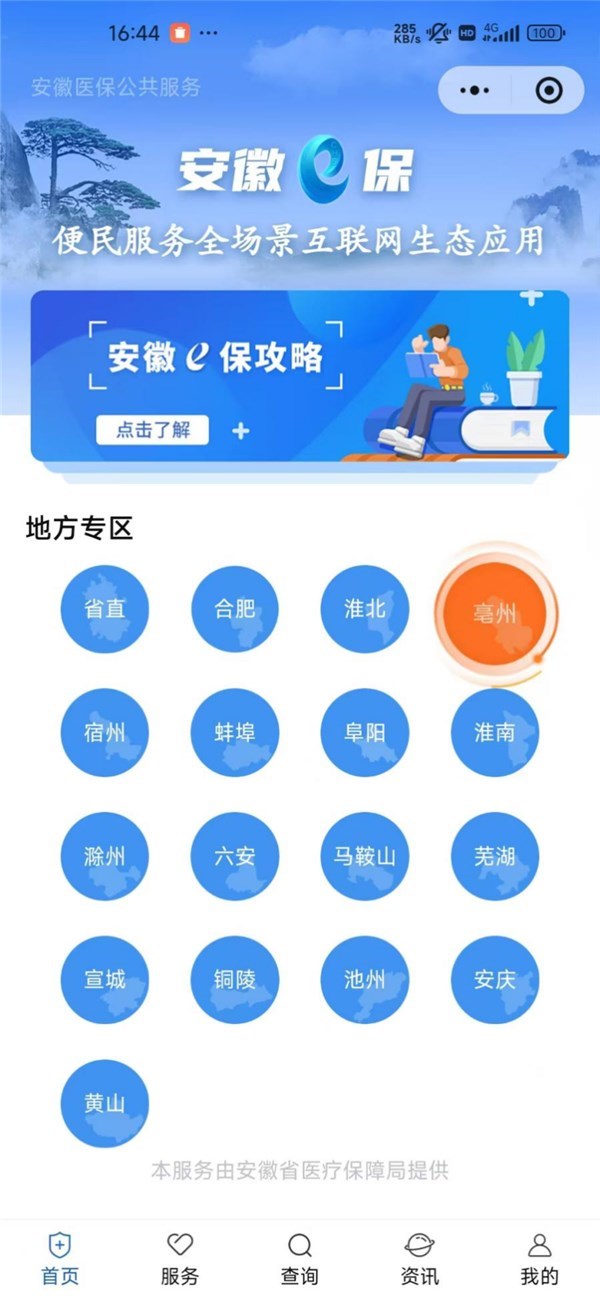Choose the 蚌埠 local zone
Image resolution: width=600 pixels, height=1299 pixels.
[235, 732]
